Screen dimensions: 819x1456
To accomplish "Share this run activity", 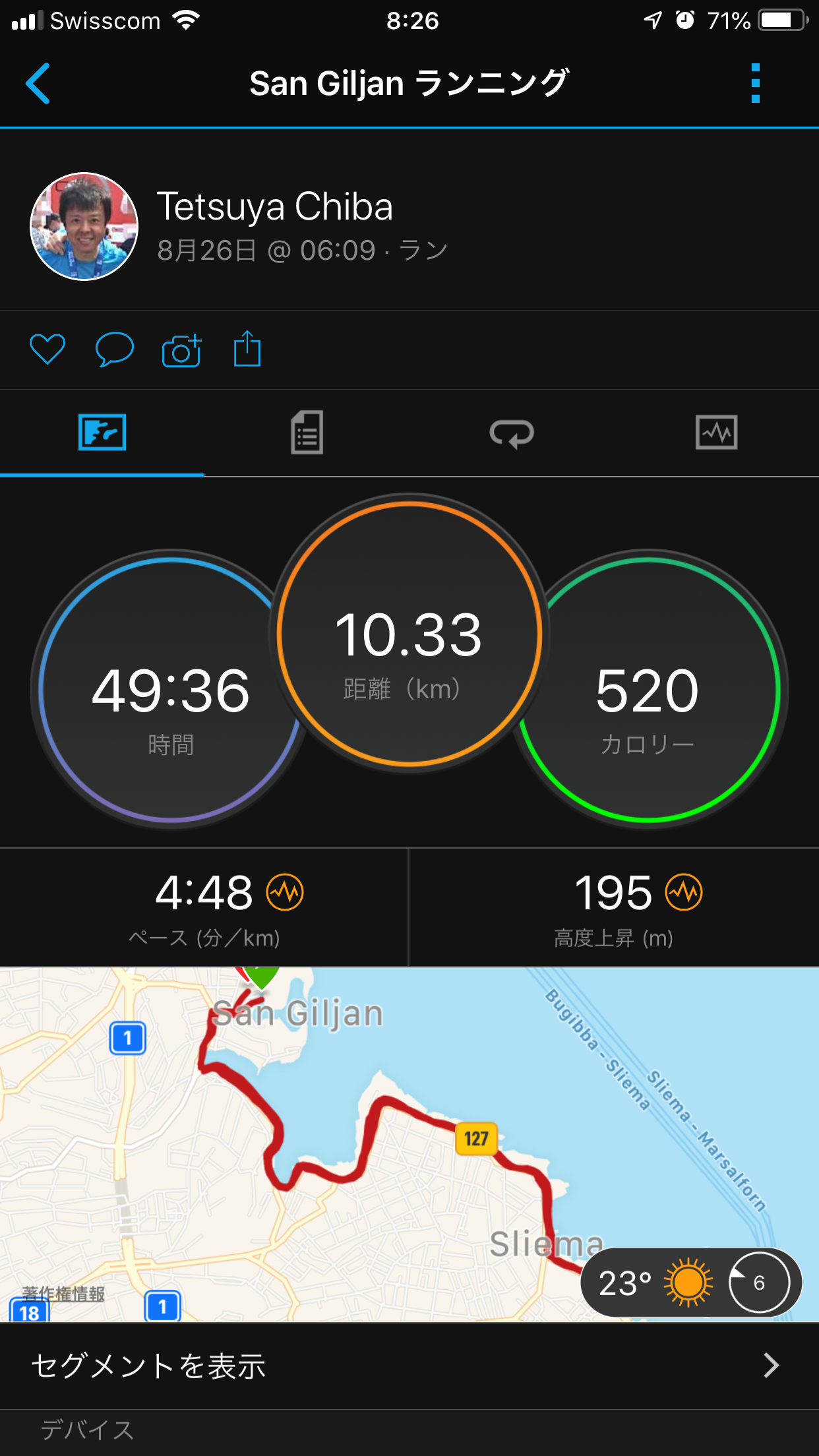I will point(247,349).
